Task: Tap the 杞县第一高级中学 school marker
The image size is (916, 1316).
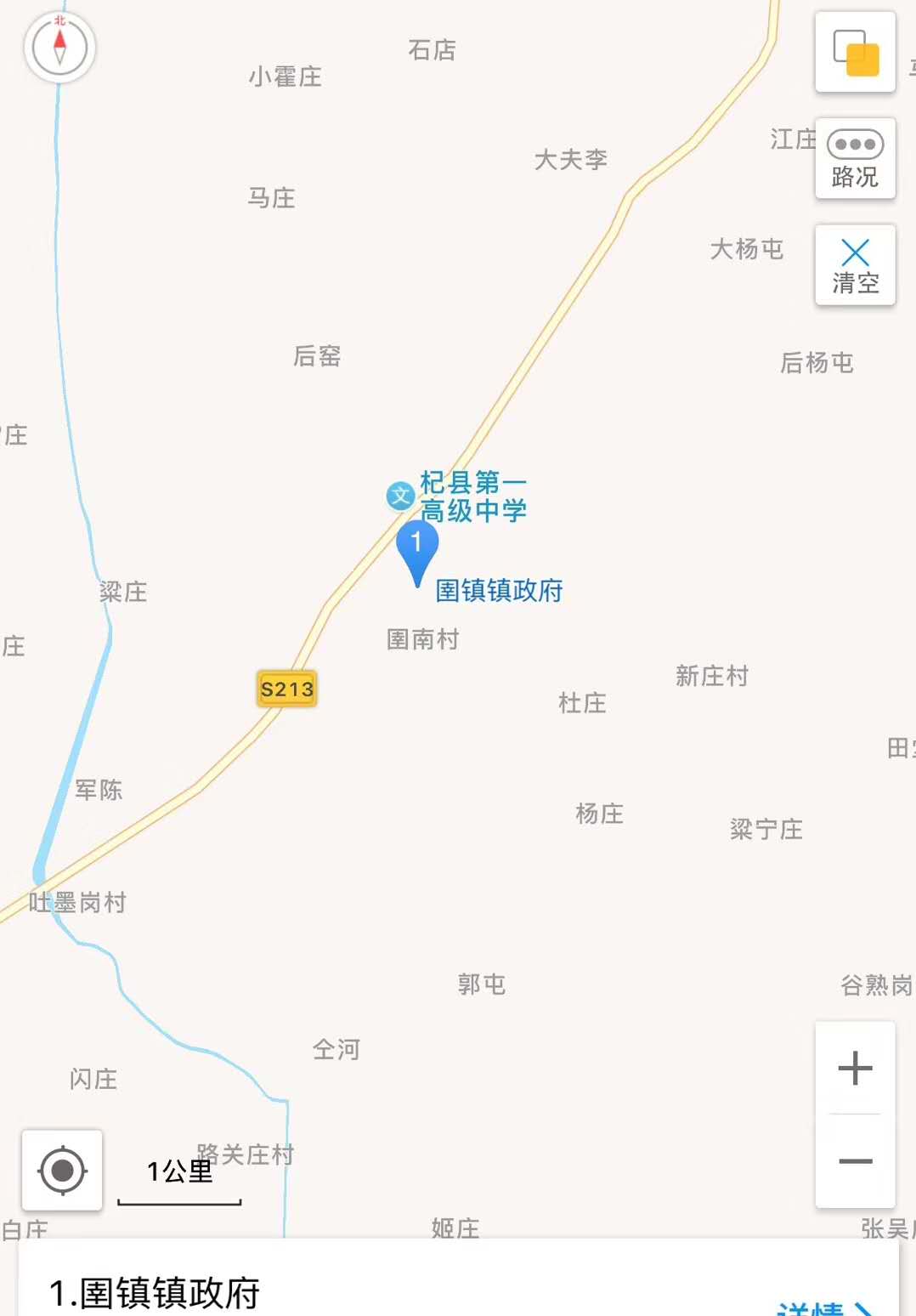Action: [x=400, y=496]
